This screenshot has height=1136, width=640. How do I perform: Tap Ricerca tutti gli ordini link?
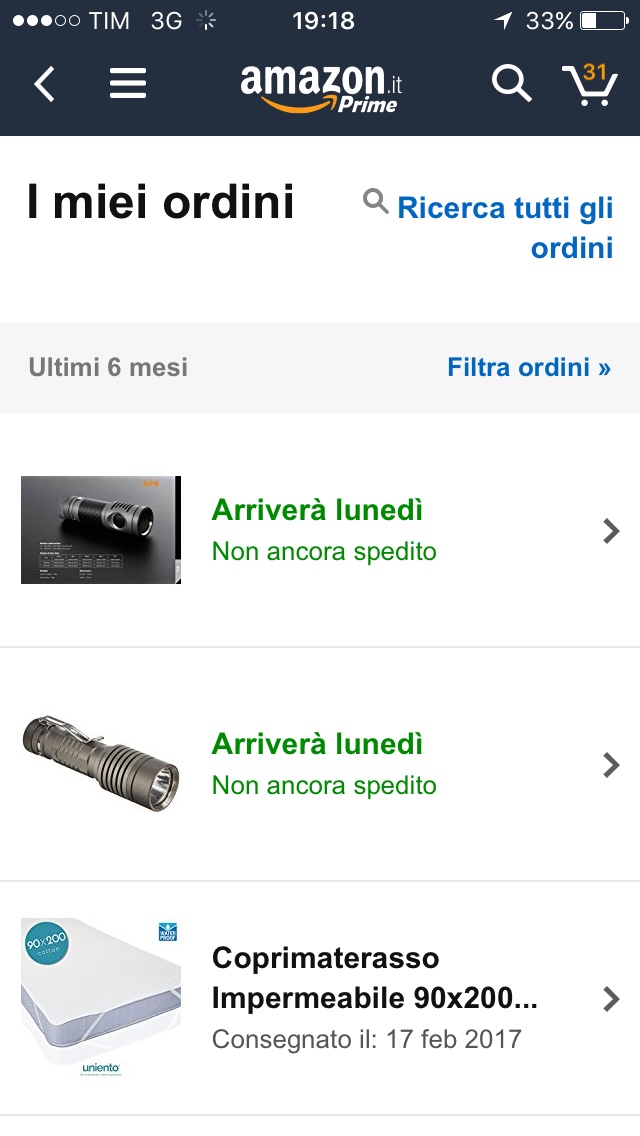click(489, 227)
